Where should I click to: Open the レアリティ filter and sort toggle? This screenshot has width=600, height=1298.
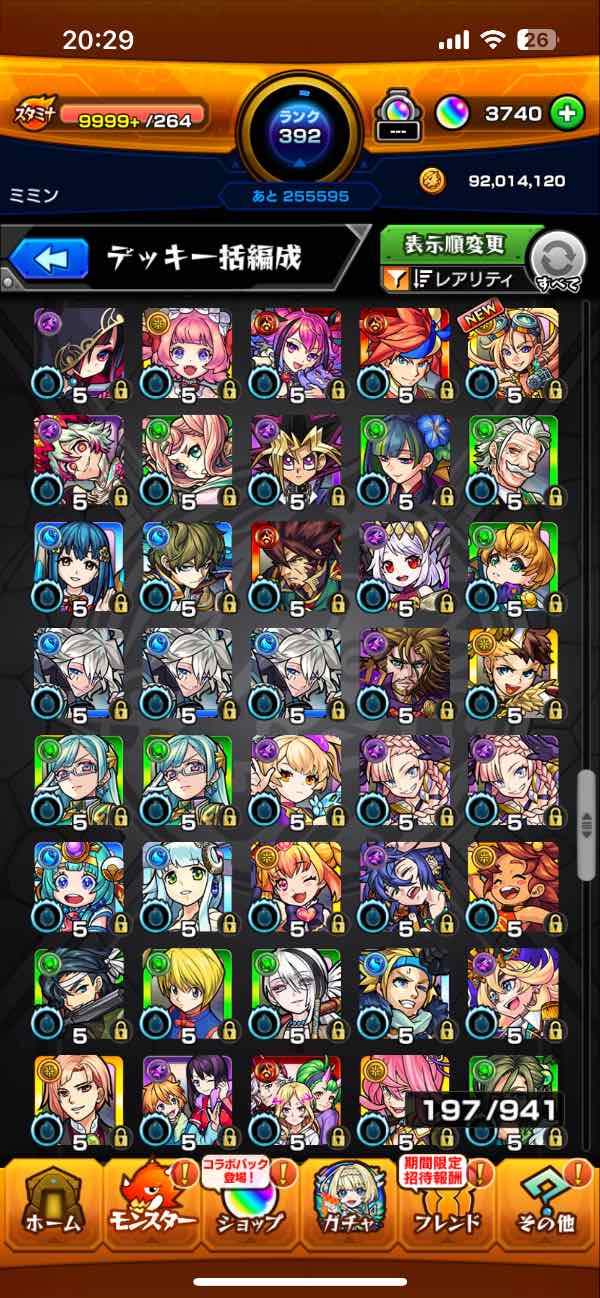click(x=450, y=280)
